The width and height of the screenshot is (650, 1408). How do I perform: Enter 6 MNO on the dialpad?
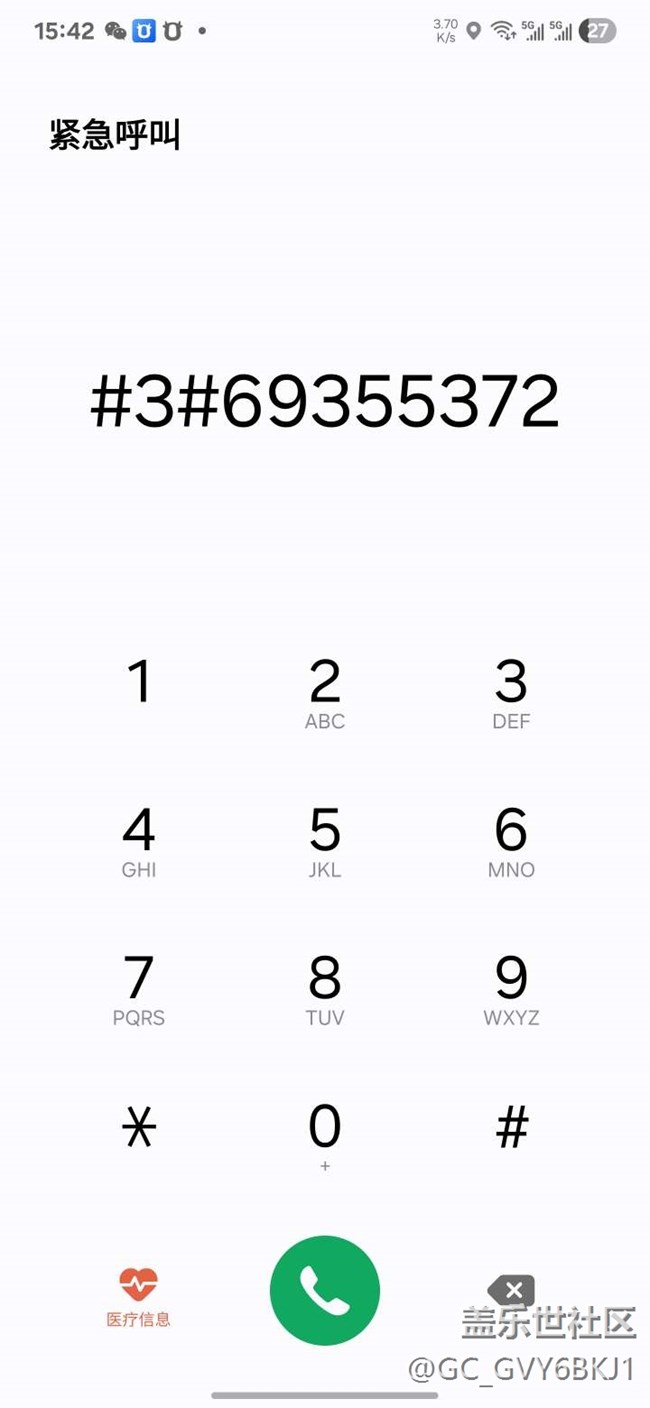tap(511, 842)
